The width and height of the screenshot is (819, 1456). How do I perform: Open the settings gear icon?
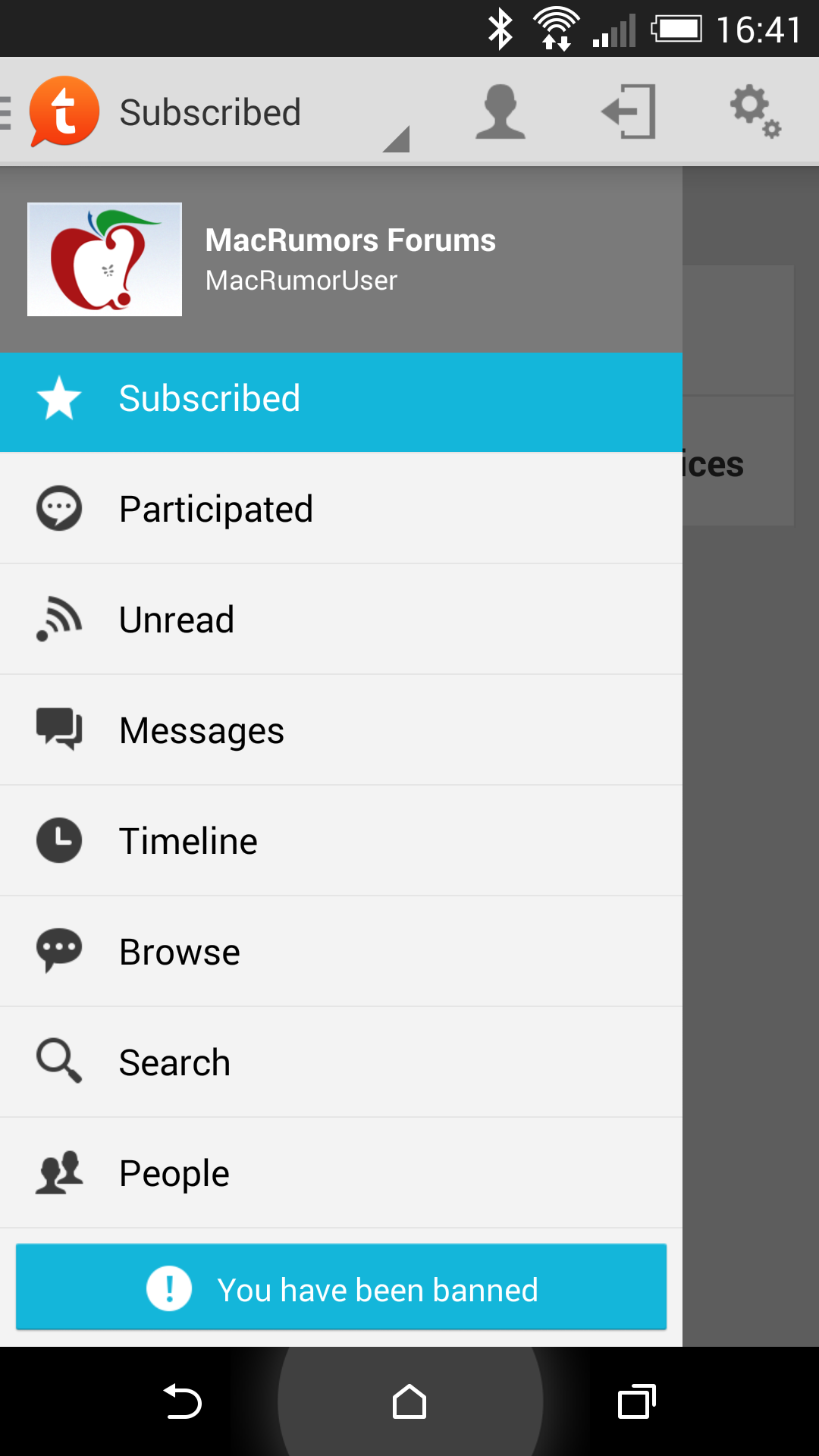[755, 112]
